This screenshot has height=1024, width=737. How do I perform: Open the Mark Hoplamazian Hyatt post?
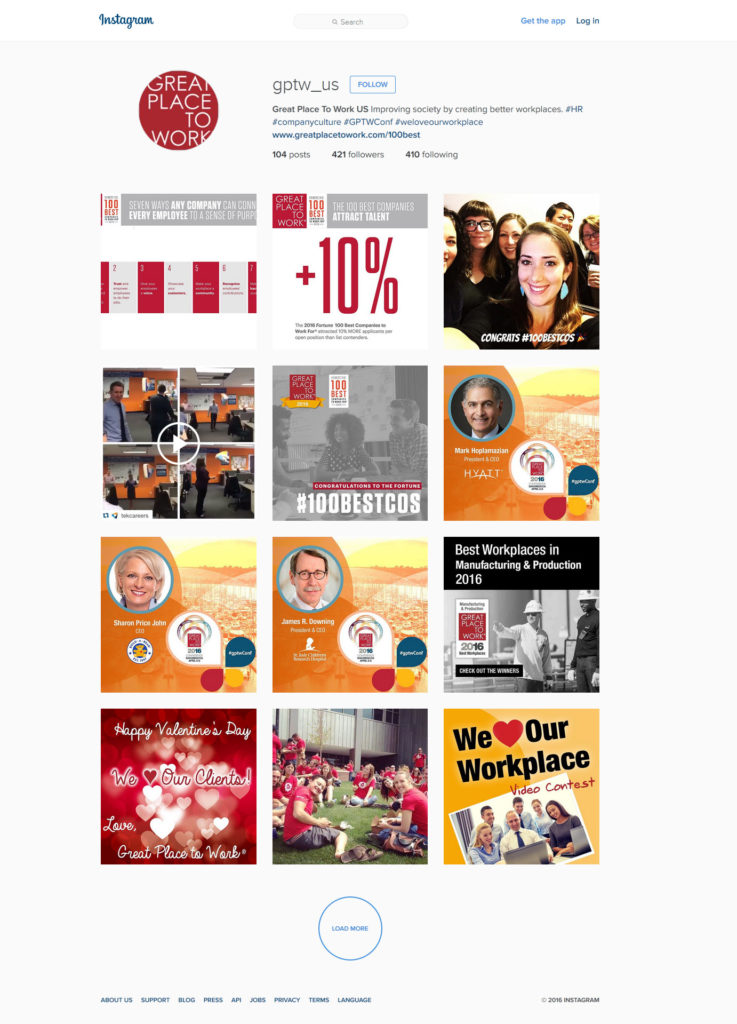(x=521, y=443)
